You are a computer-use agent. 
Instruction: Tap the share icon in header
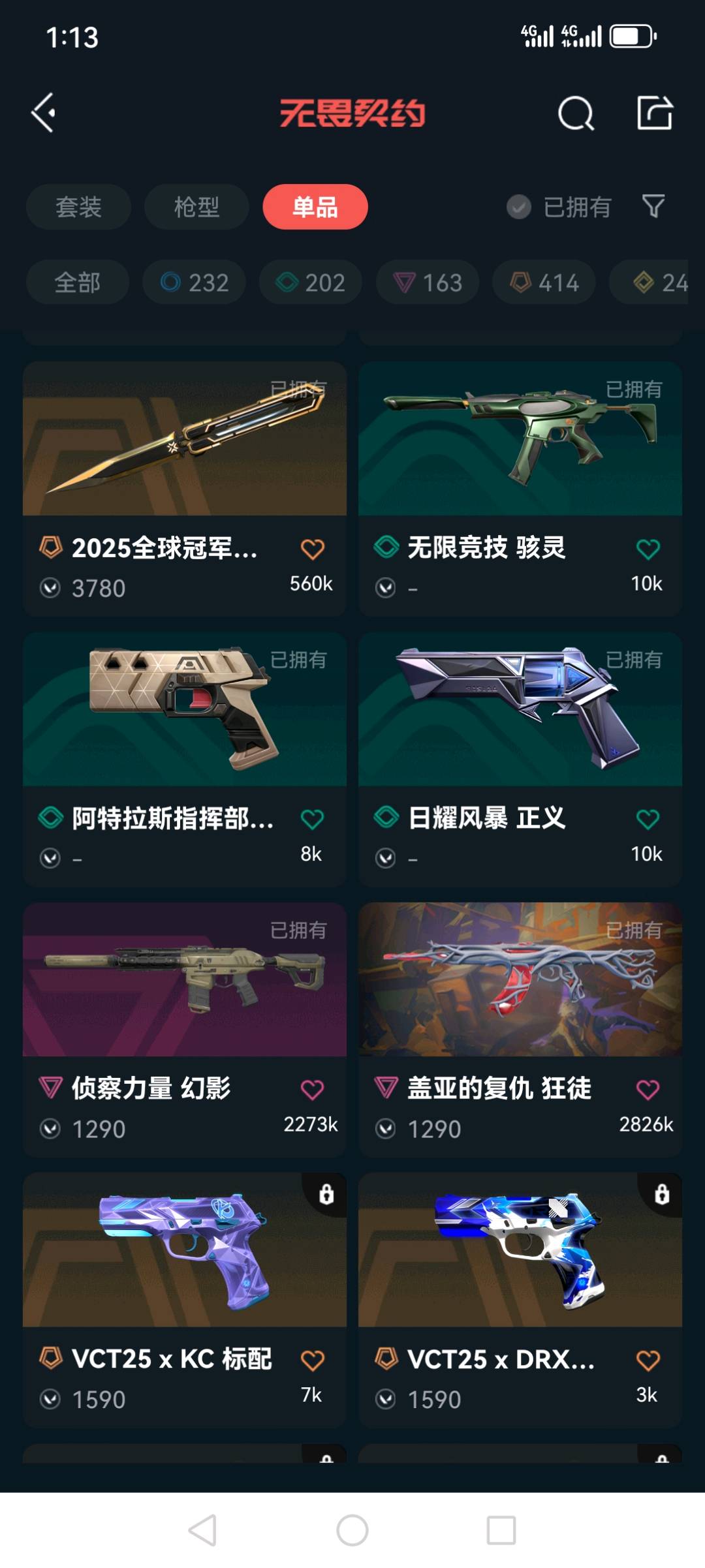coord(655,113)
